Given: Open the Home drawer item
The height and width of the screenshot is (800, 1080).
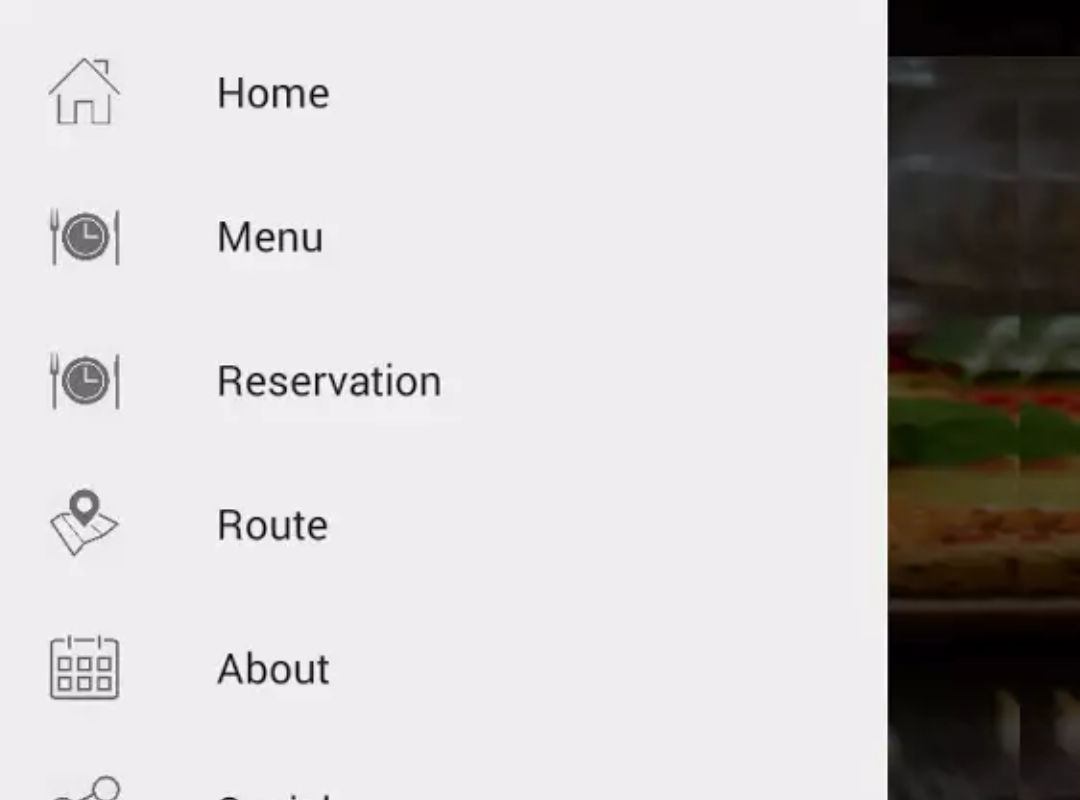Looking at the screenshot, I should tap(272, 93).
